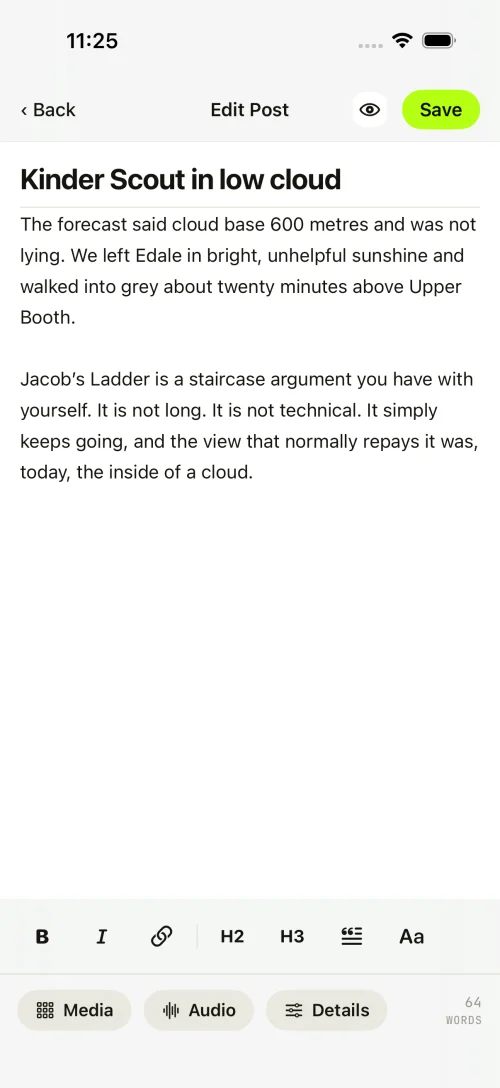Add Audio to the post
This screenshot has height=1088, width=500.
[x=199, y=1010]
